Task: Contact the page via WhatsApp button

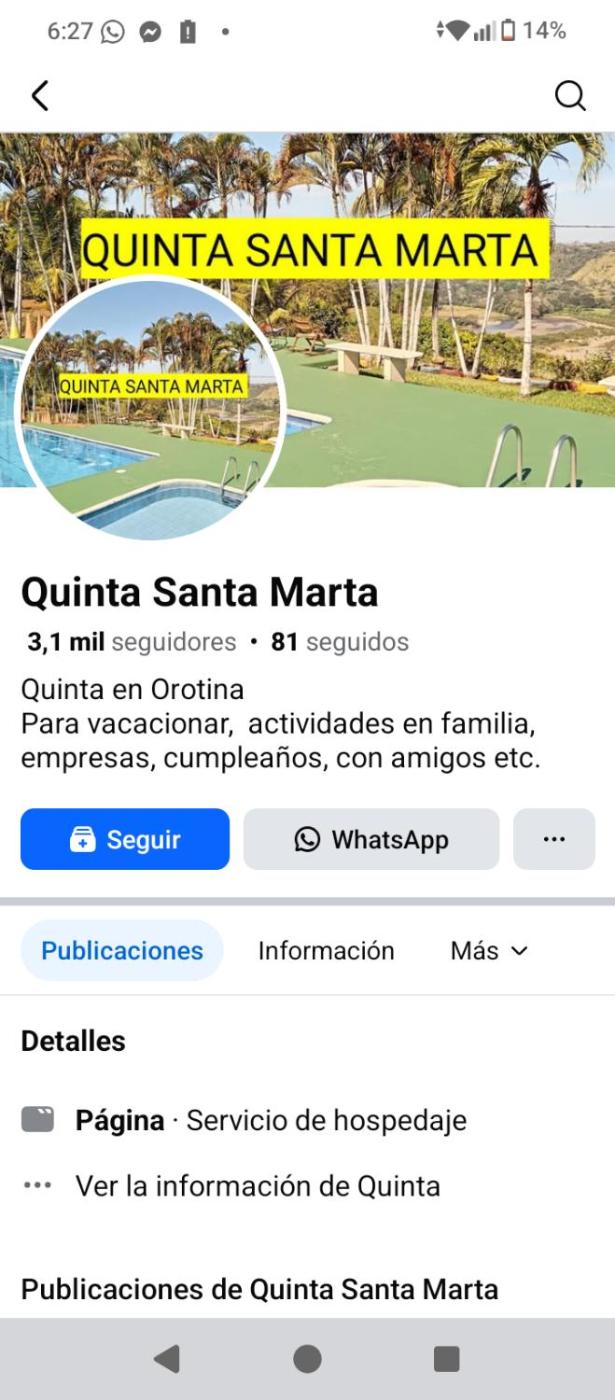Action: point(371,839)
